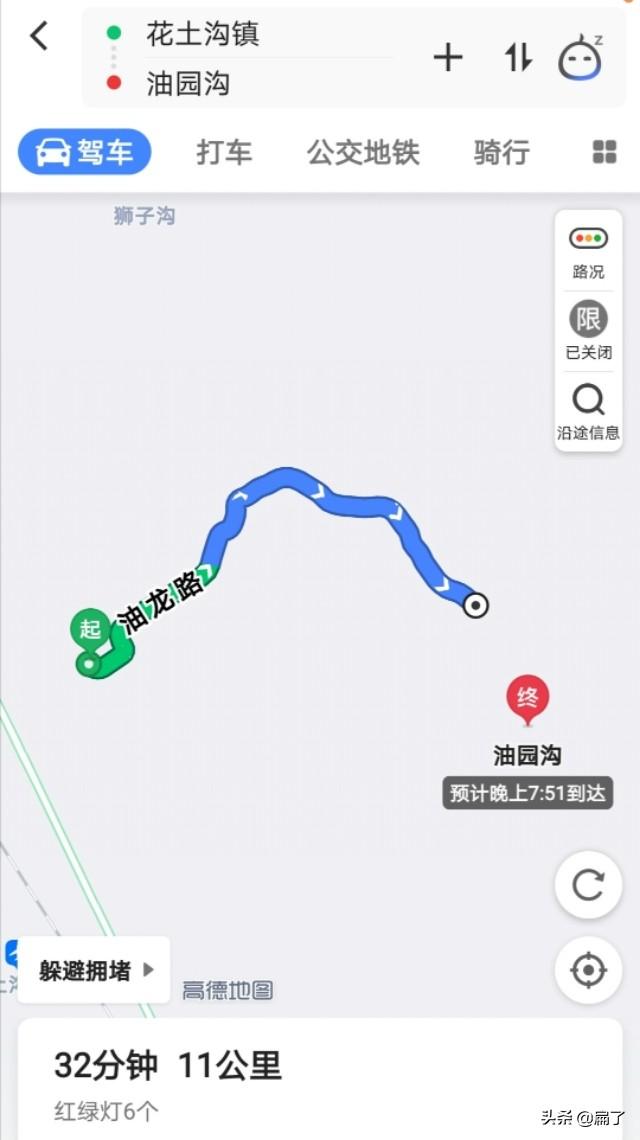
Task: Edit the destination 油园沟
Action: 189,83
